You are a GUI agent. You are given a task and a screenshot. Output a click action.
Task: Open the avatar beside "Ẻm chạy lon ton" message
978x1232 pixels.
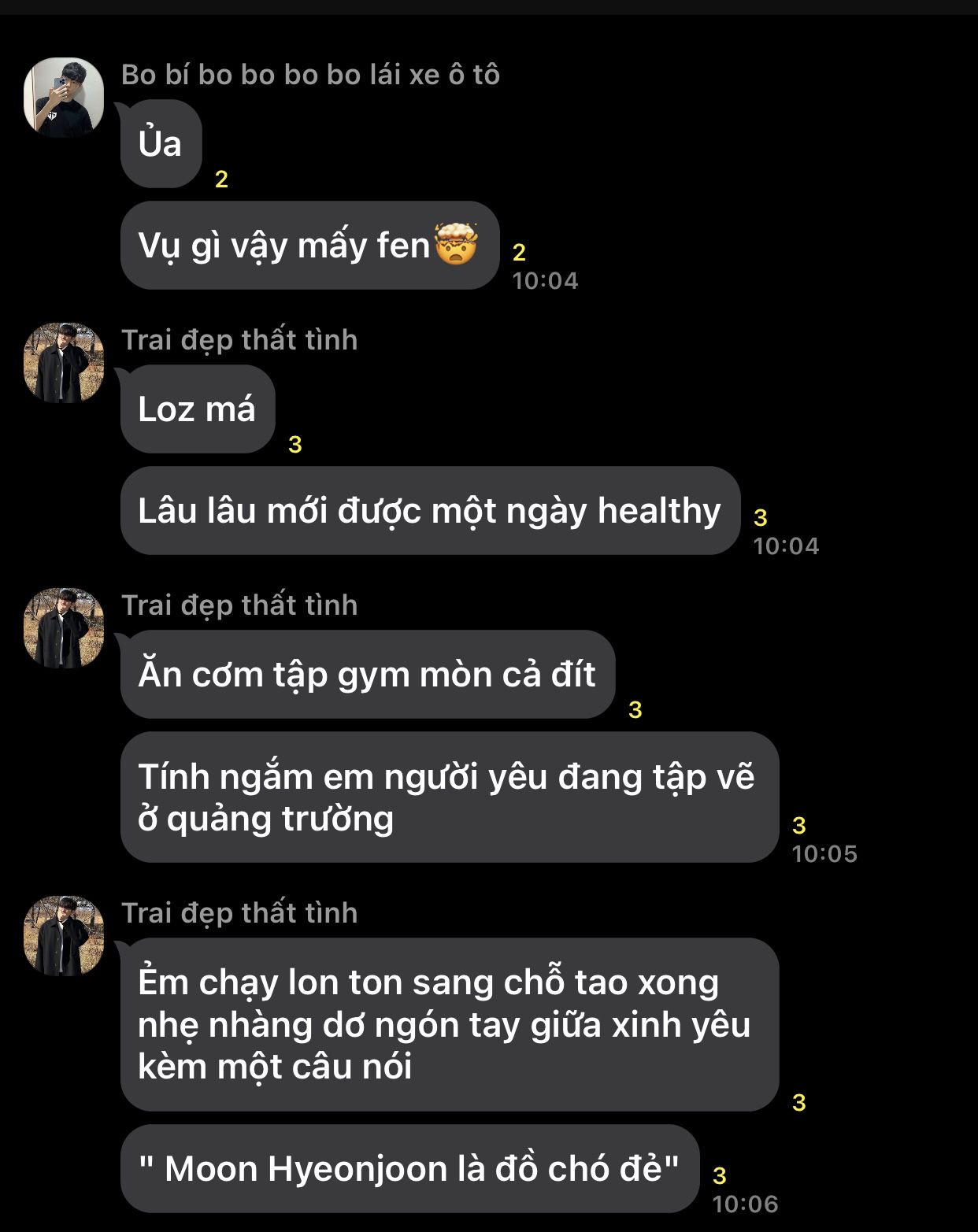pos(64,936)
